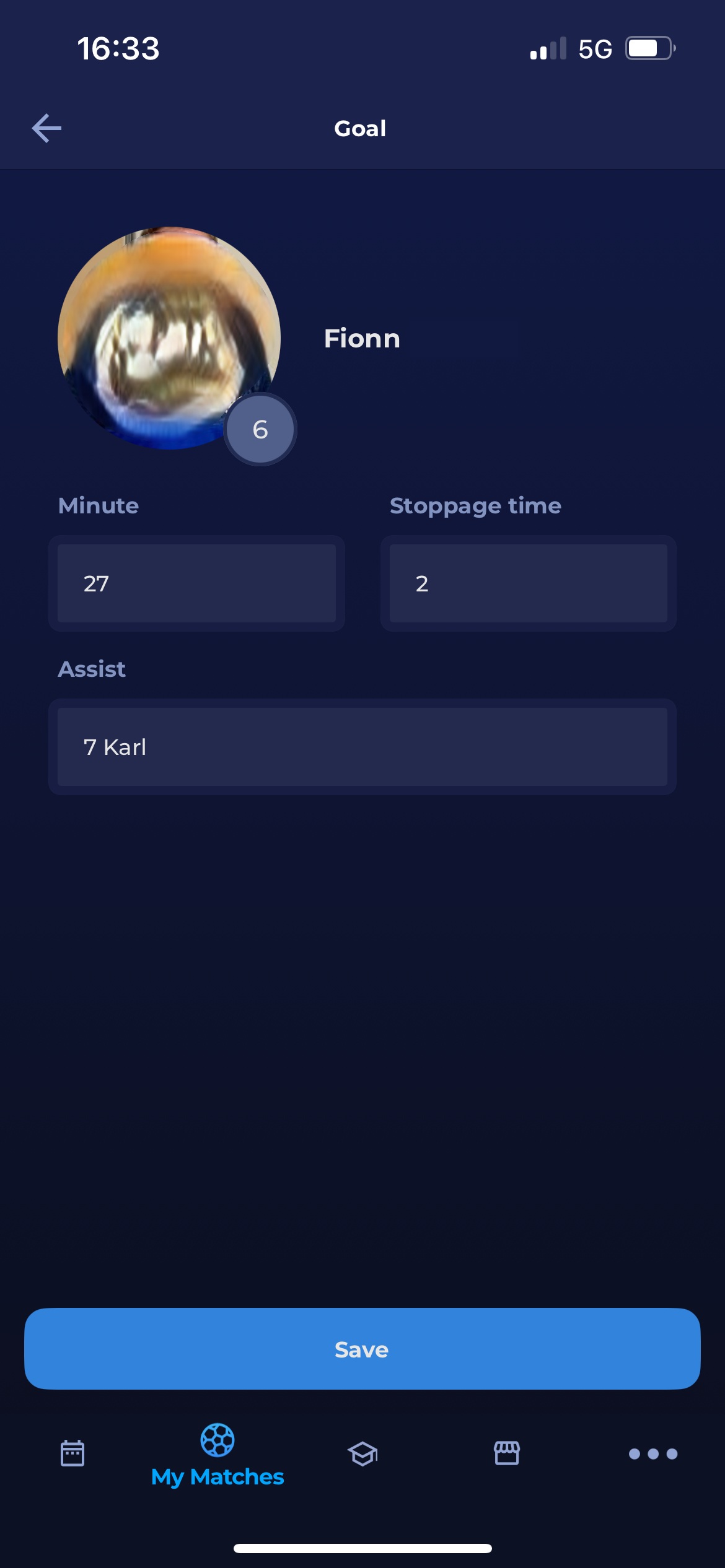Open the more options tab
The height and width of the screenshot is (1568, 725).
652,1453
